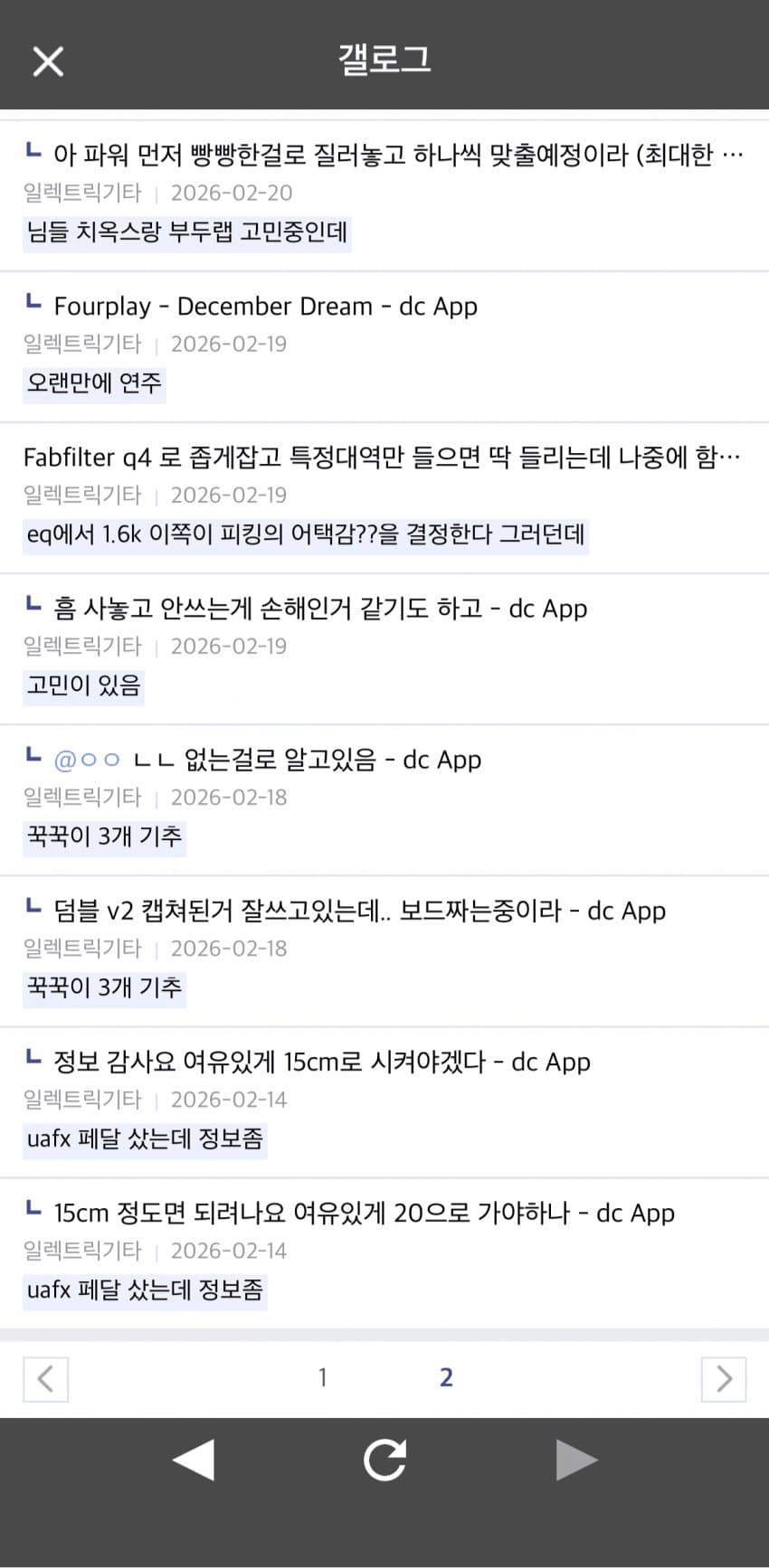This screenshot has height=1568, width=769.
Task: Reload the current page
Action: pyautogui.click(x=384, y=1459)
